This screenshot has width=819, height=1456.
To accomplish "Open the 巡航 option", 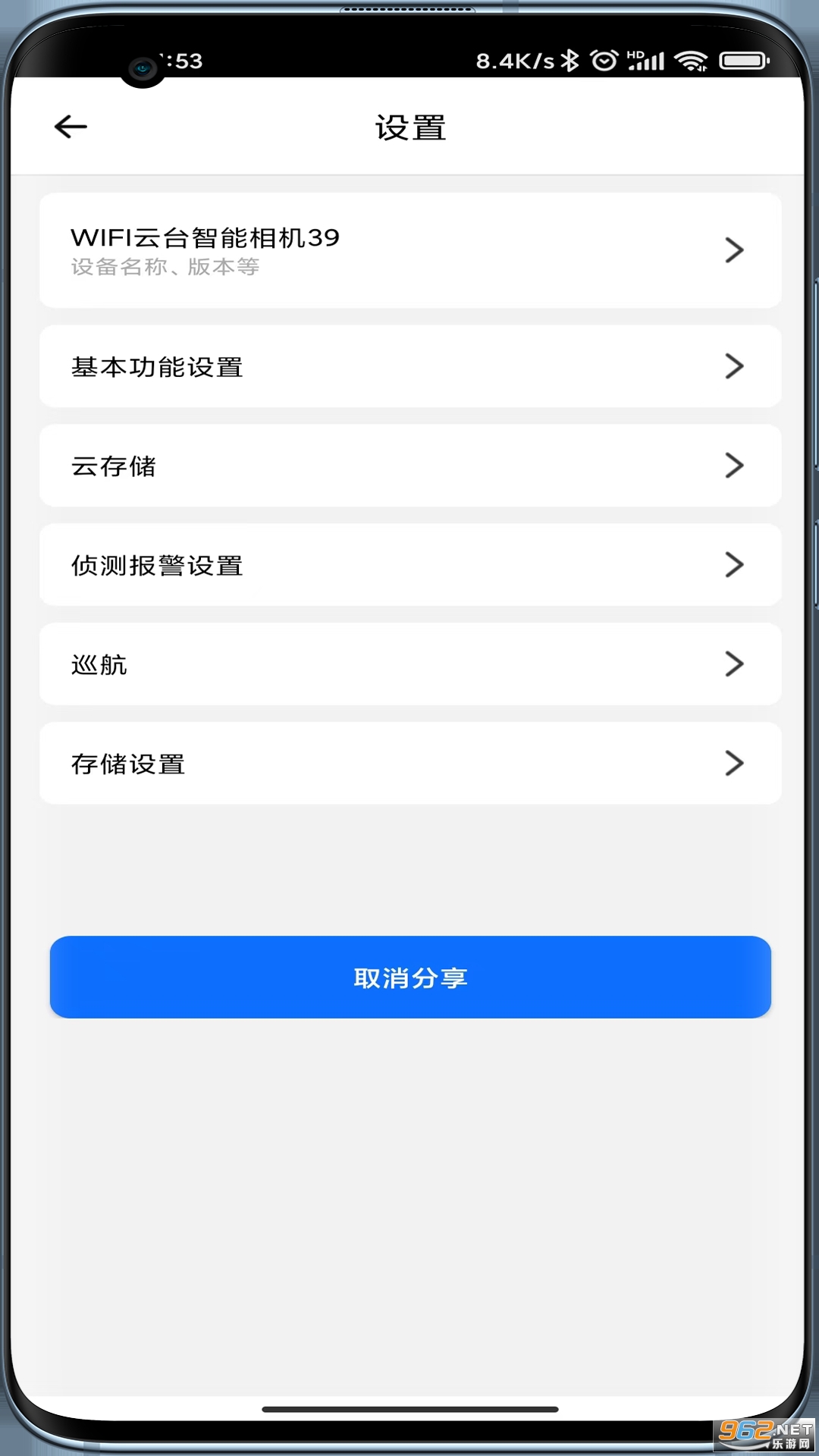I will click(x=409, y=664).
